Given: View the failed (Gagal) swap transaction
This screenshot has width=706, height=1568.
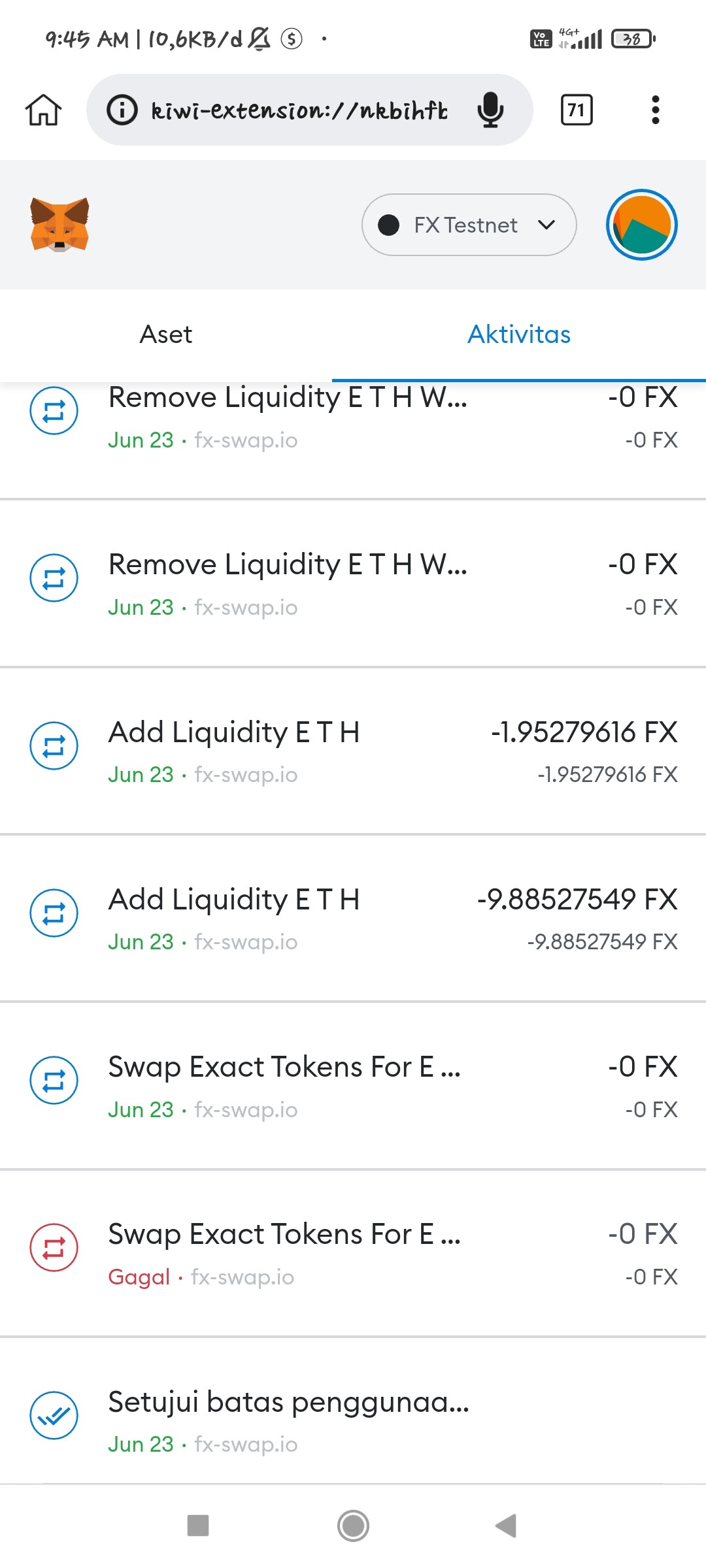Looking at the screenshot, I should click(353, 1253).
